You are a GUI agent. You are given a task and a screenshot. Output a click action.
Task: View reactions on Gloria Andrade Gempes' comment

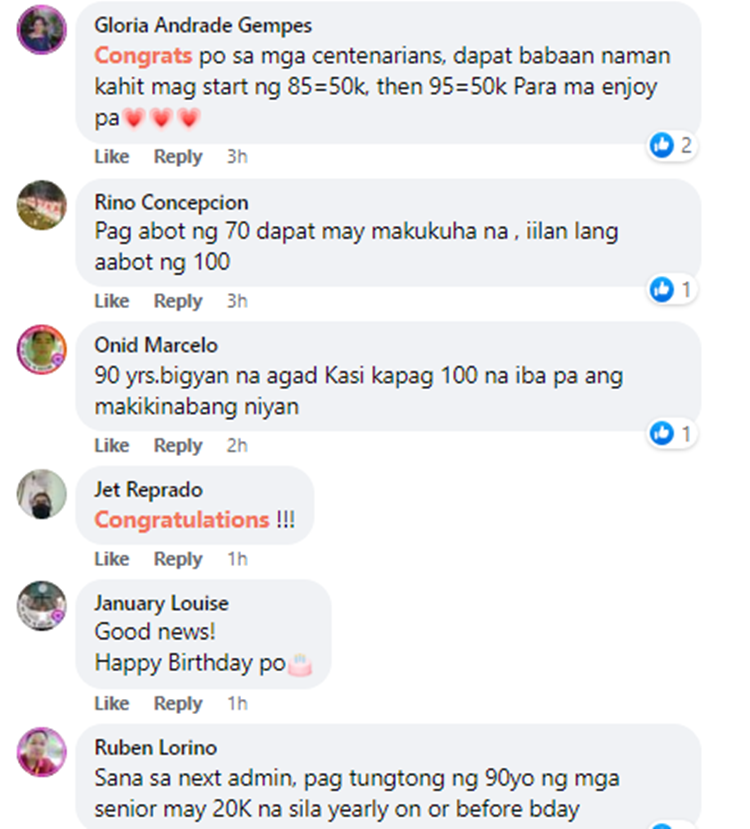[671, 146]
